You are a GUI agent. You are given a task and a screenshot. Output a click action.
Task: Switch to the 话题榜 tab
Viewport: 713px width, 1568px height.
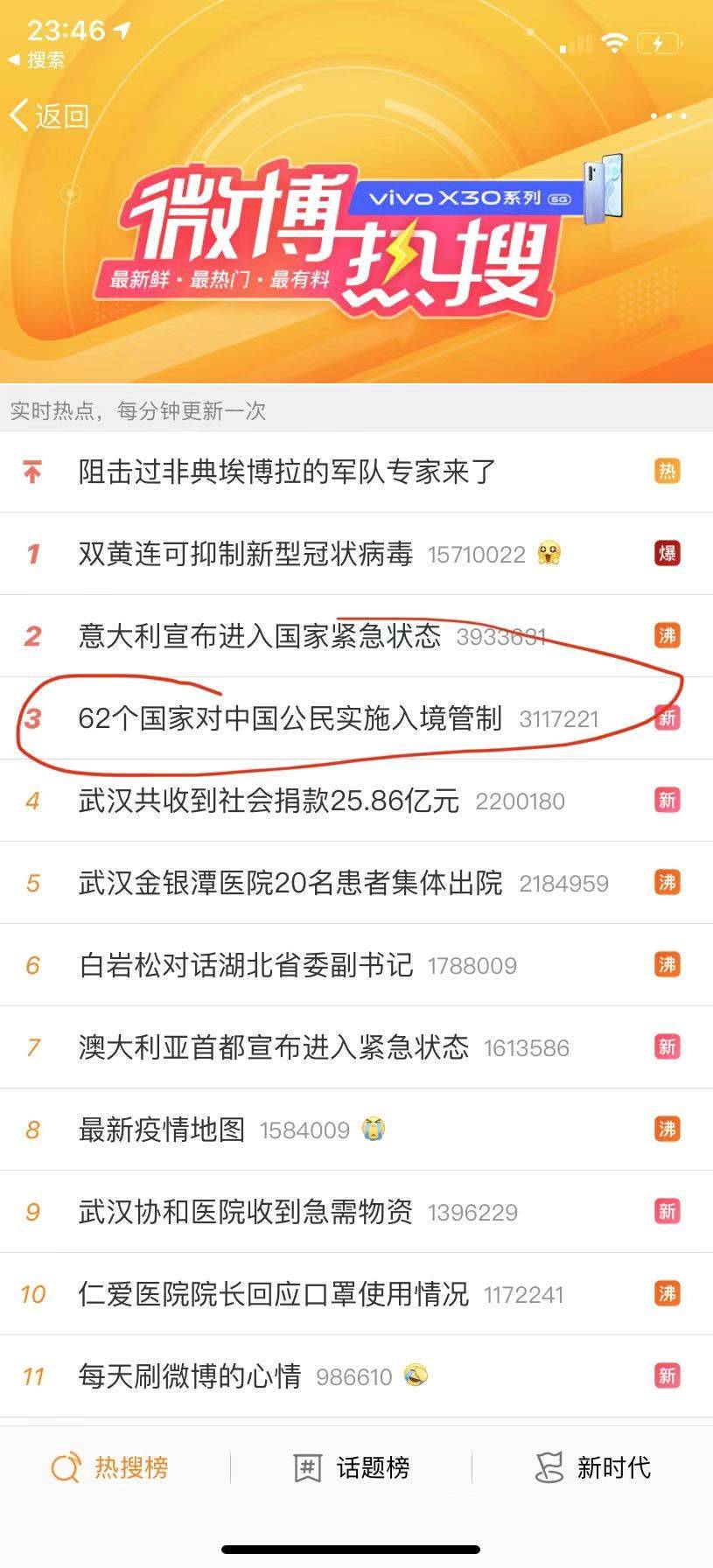pyautogui.click(x=352, y=1467)
